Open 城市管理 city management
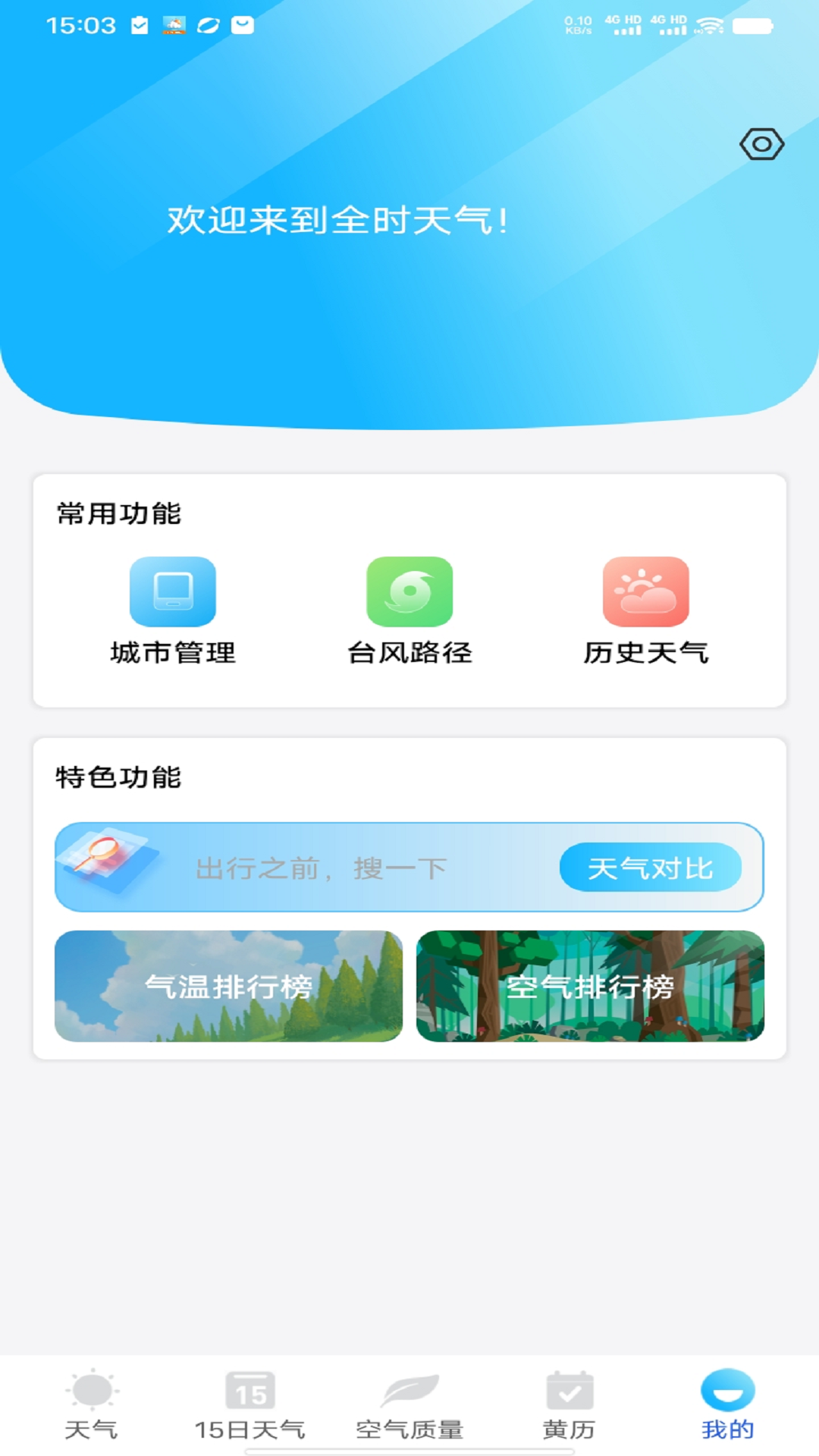 tap(173, 611)
